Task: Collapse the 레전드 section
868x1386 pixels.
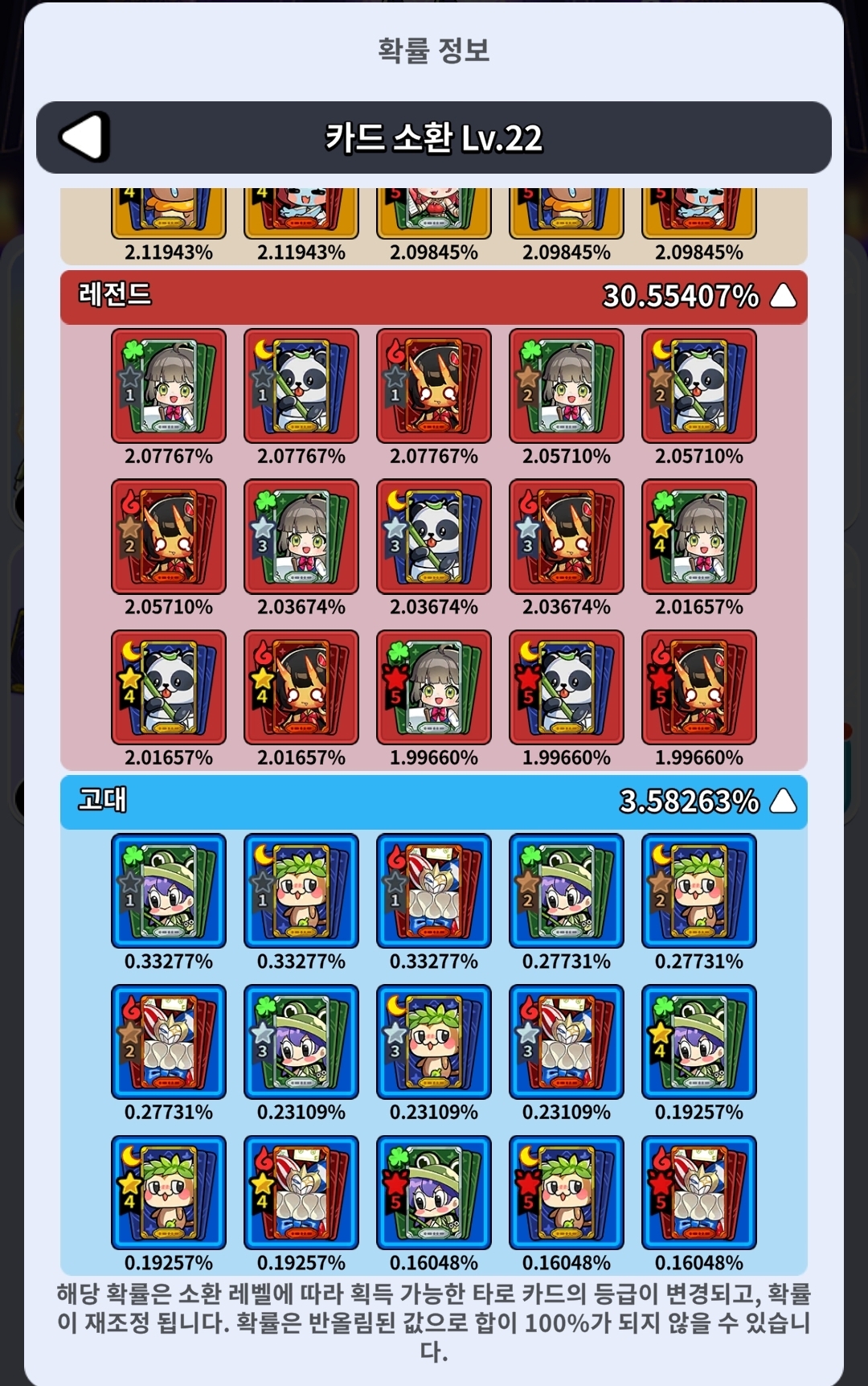Action: coord(783,296)
